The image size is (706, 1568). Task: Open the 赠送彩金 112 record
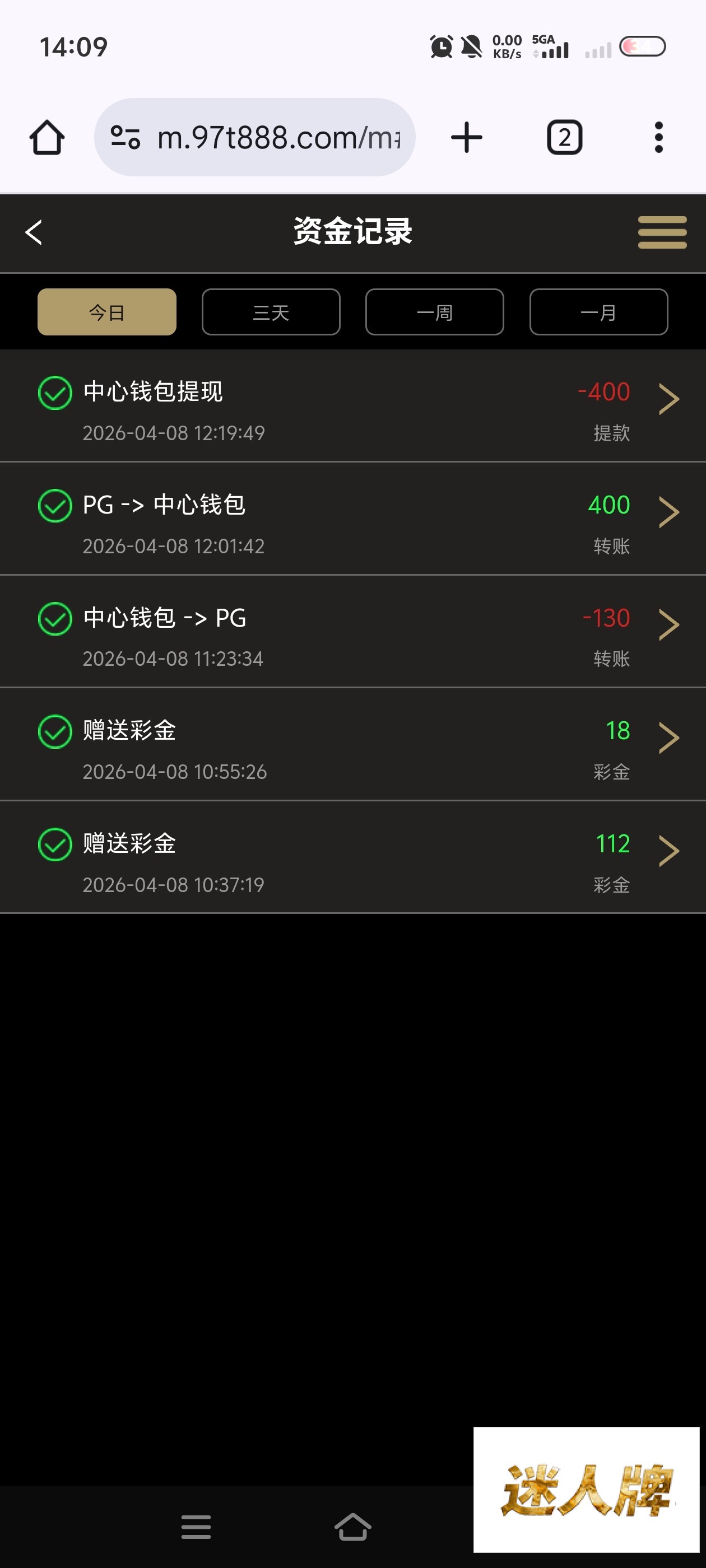(354, 857)
